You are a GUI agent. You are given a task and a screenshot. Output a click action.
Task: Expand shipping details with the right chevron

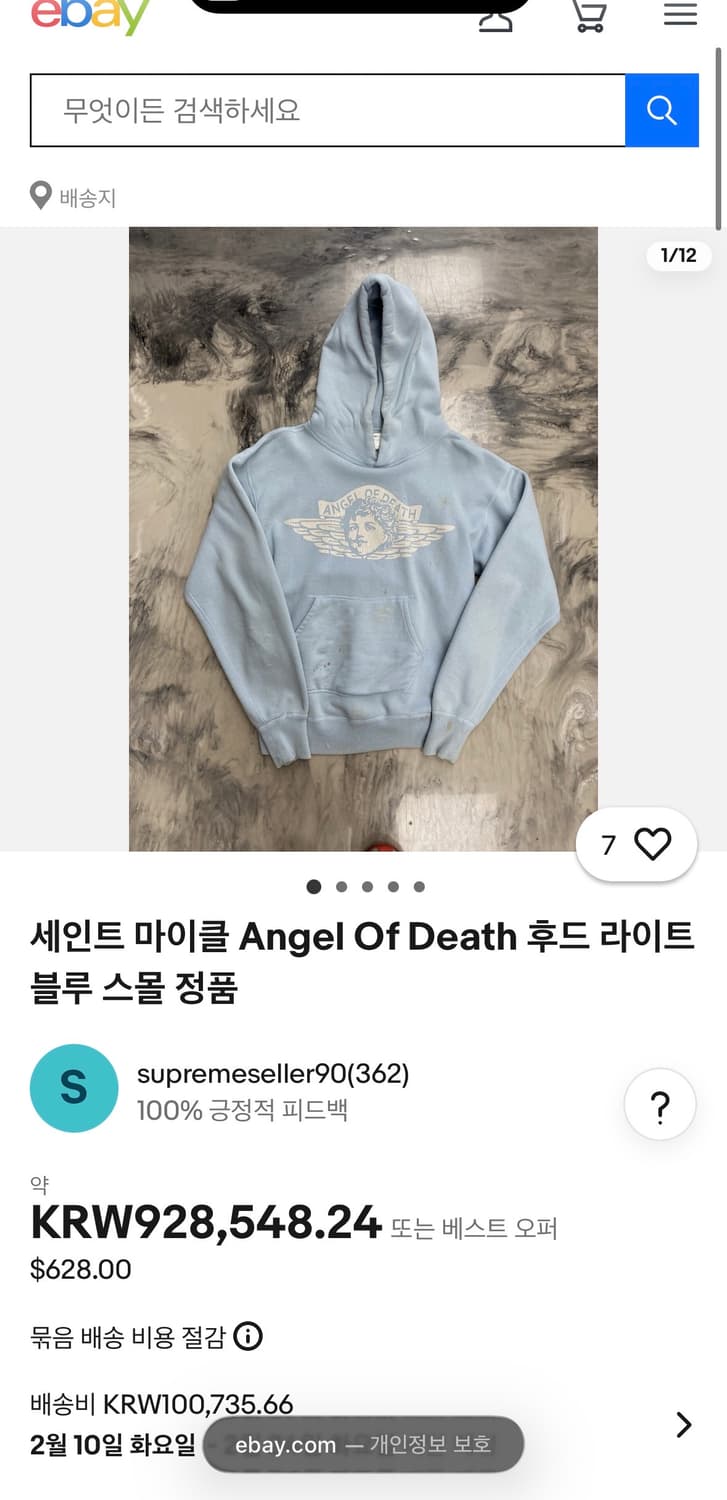(x=683, y=1424)
